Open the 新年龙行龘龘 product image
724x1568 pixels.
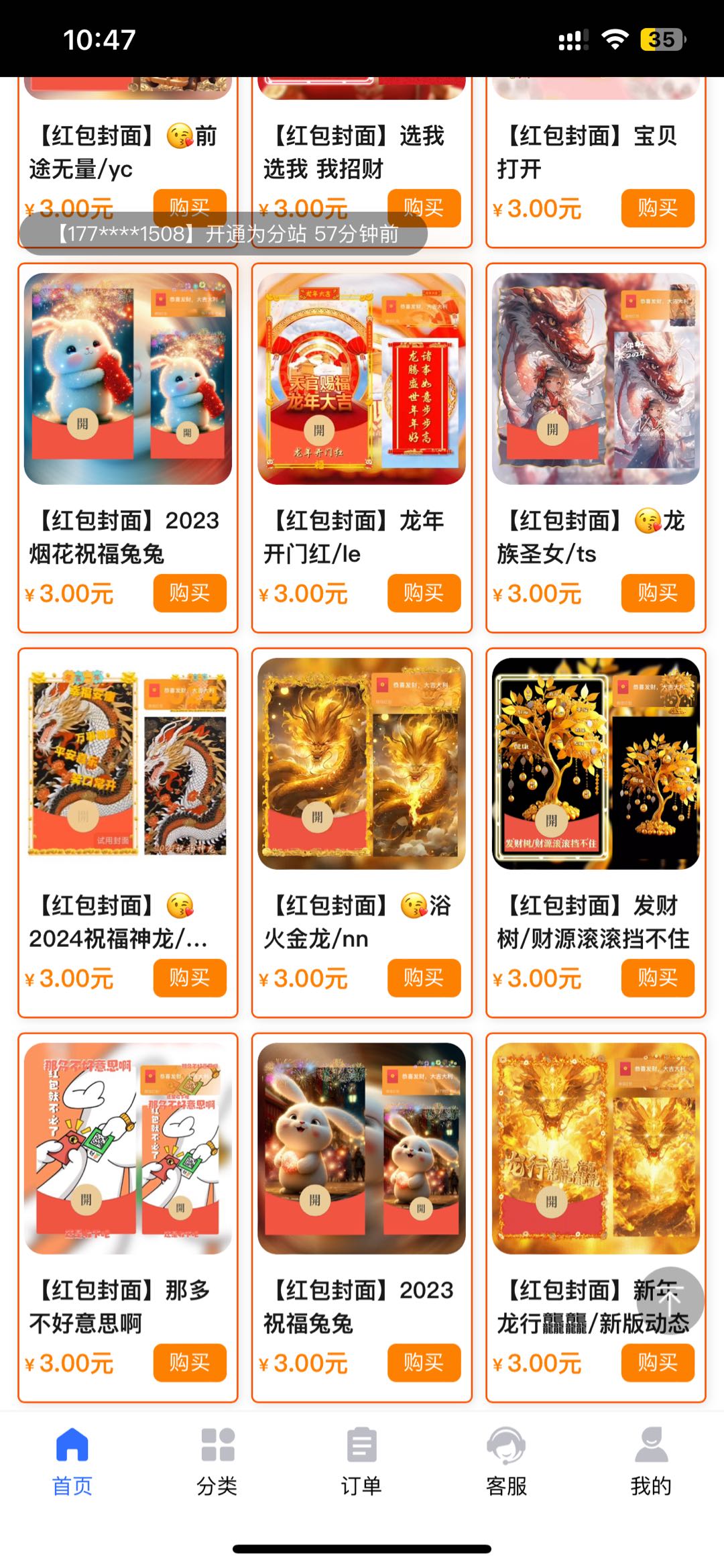(595, 1148)
